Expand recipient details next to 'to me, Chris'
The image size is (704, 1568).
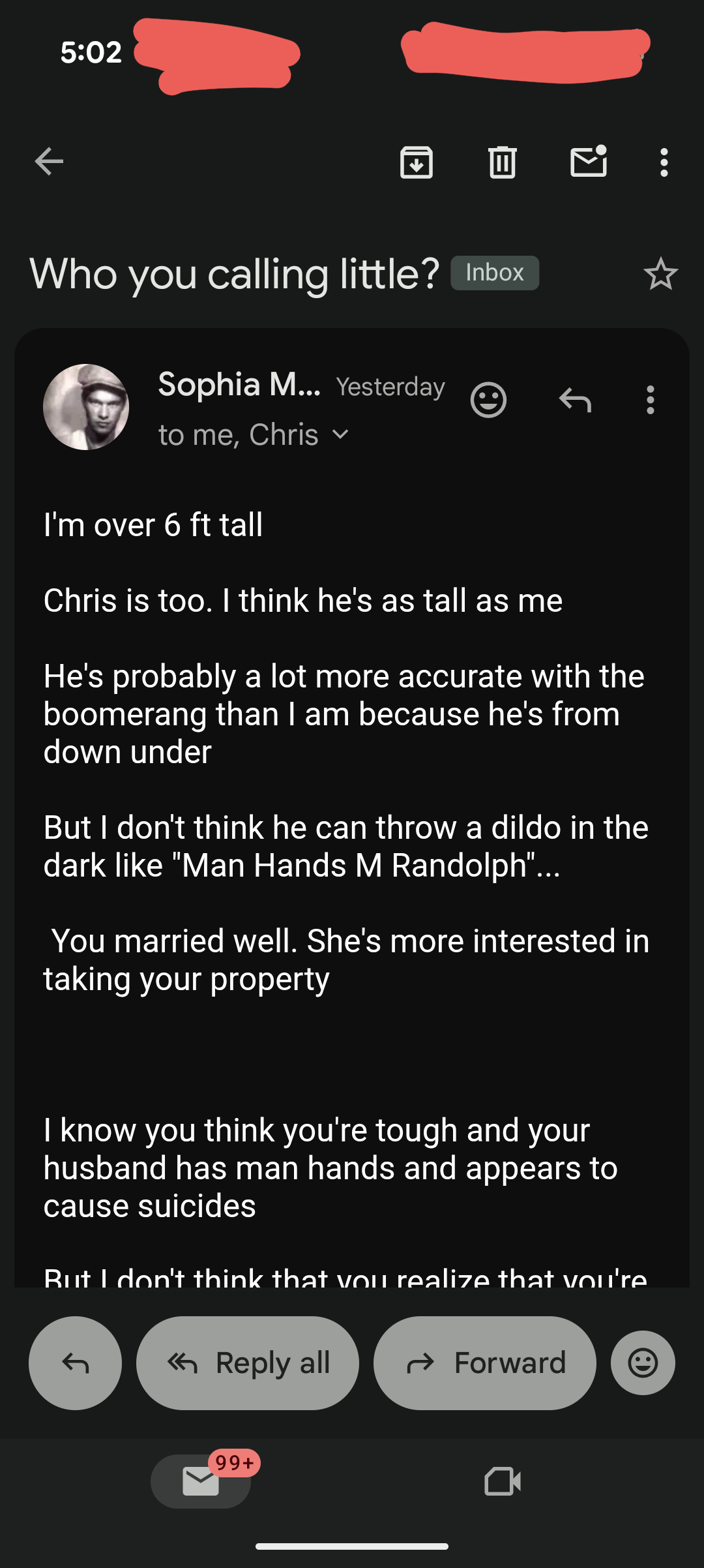point(340,434)
